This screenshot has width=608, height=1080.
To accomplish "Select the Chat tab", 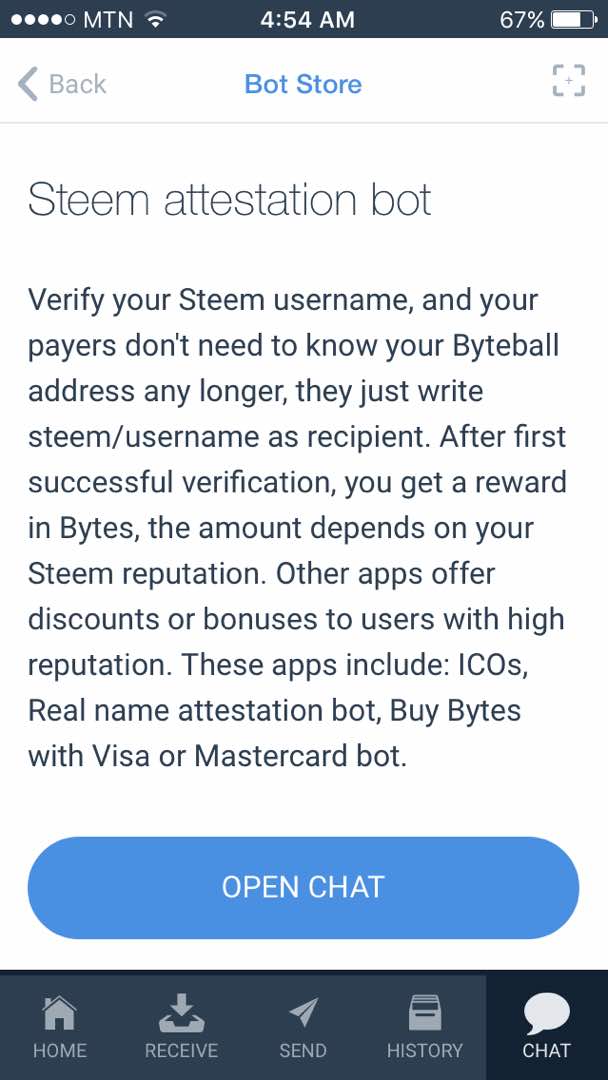I will tap(547, 1026).
